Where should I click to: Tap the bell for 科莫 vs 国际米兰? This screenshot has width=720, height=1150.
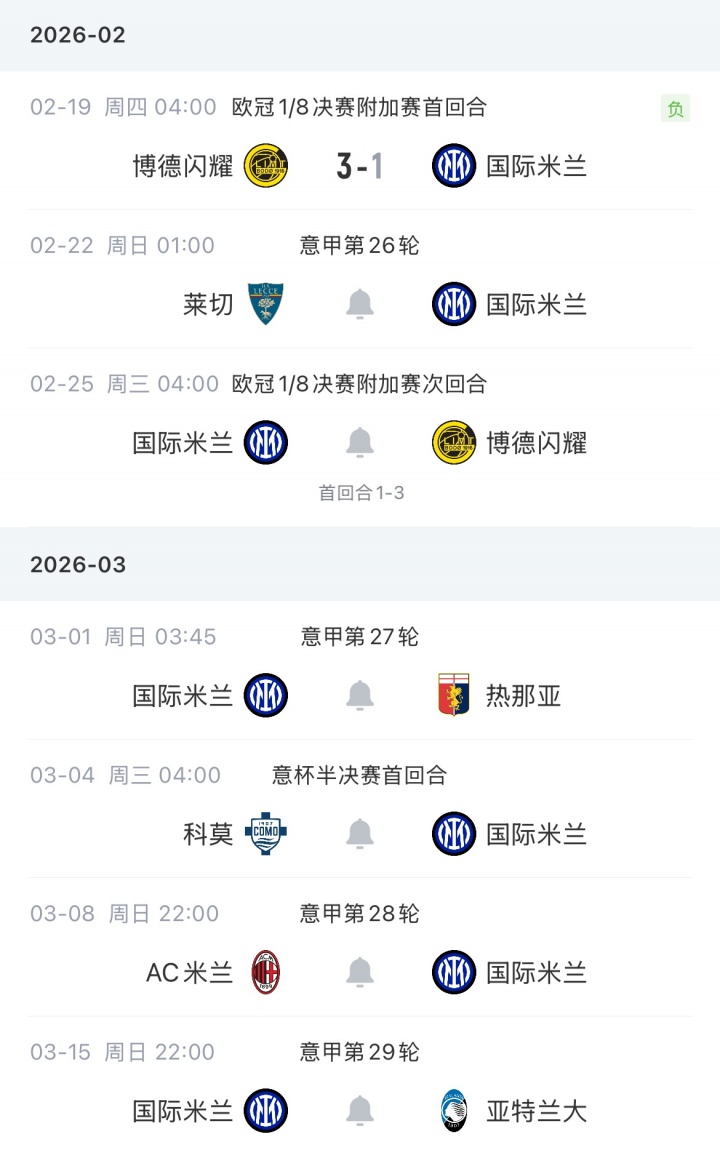point(360,834)
